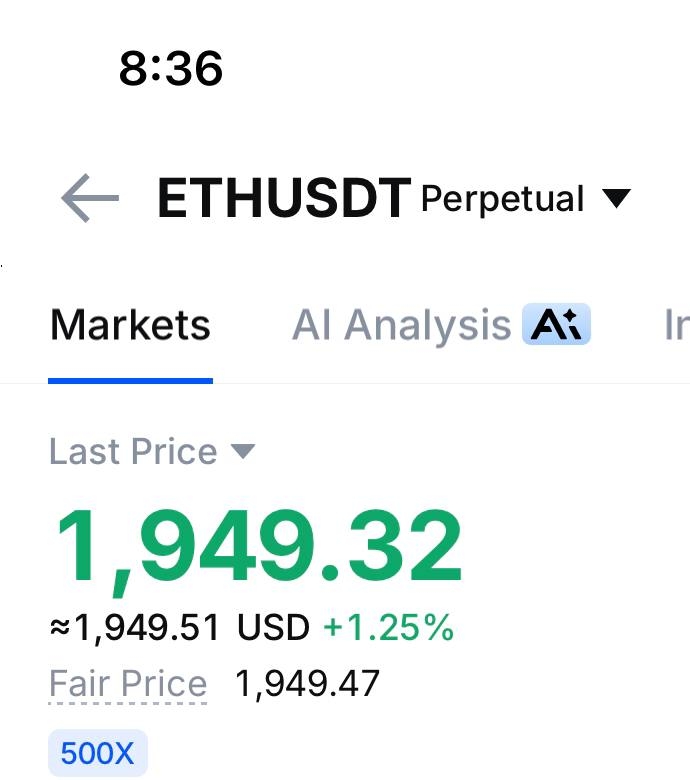Expand the Last Price dropdown

(152, 451)
